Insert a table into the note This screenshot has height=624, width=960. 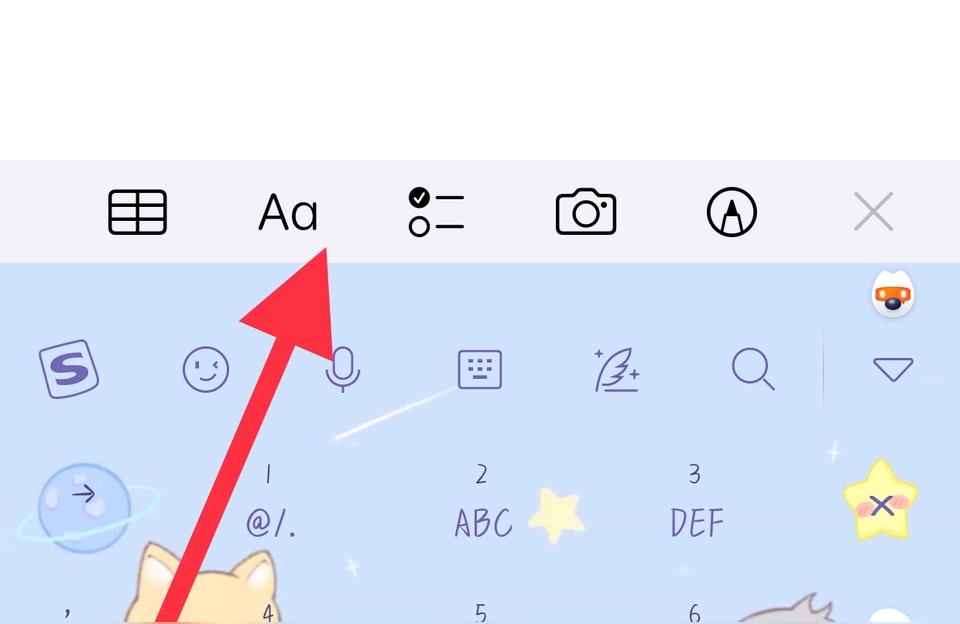pyautogui.click(x=137, y=212)
